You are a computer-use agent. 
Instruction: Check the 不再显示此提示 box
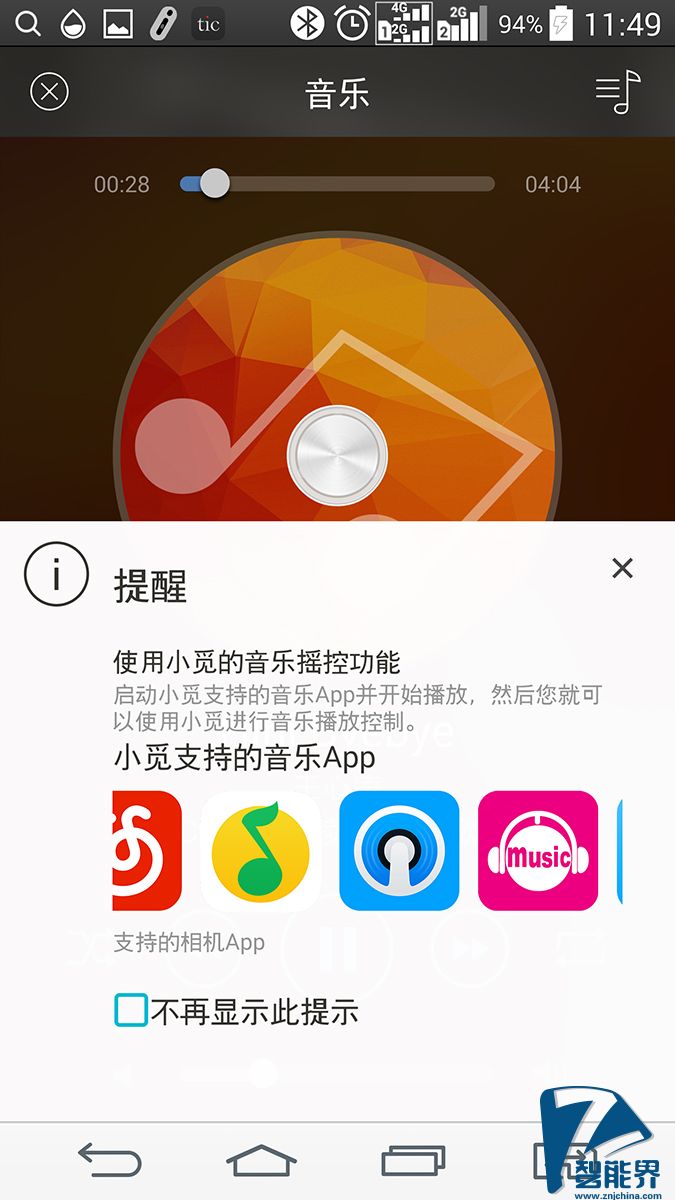tap(131, 1011)
